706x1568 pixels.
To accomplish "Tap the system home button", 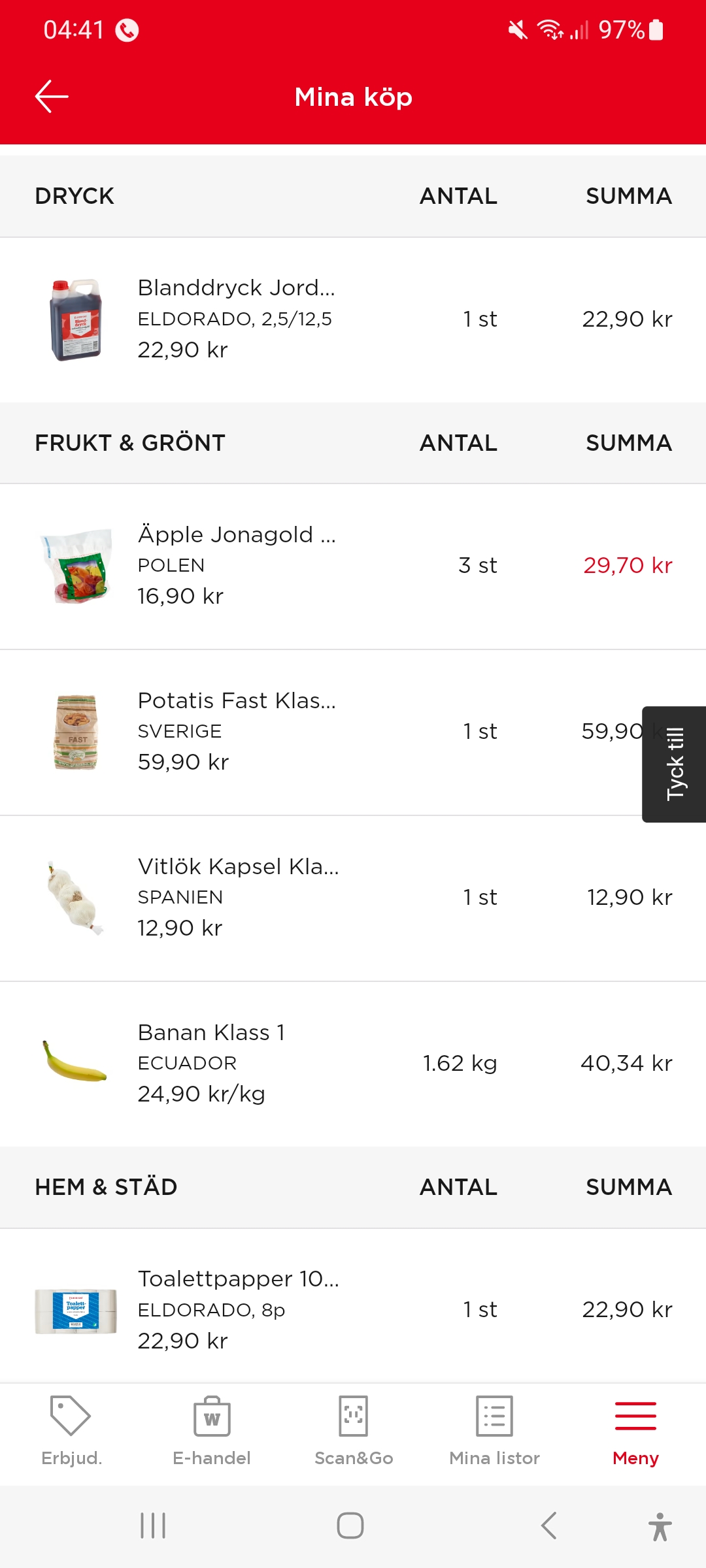I will pyautogui.click(x=350, y=1526).
